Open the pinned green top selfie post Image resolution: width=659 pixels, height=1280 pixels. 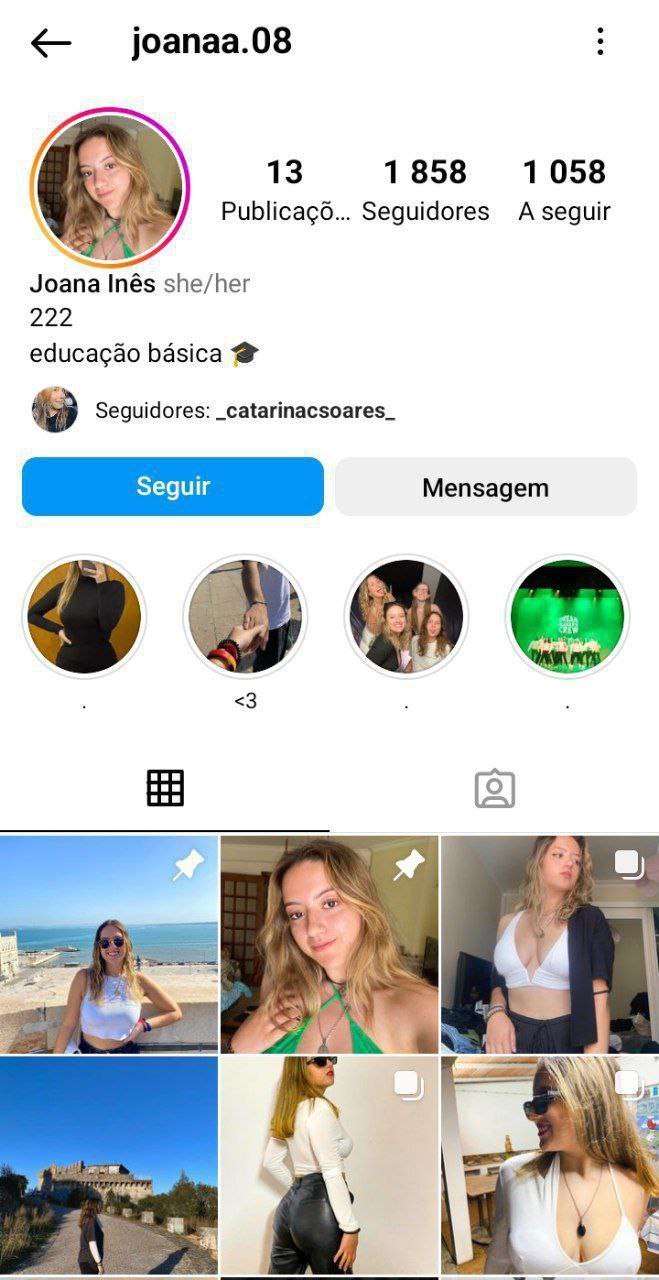[329, 944]
